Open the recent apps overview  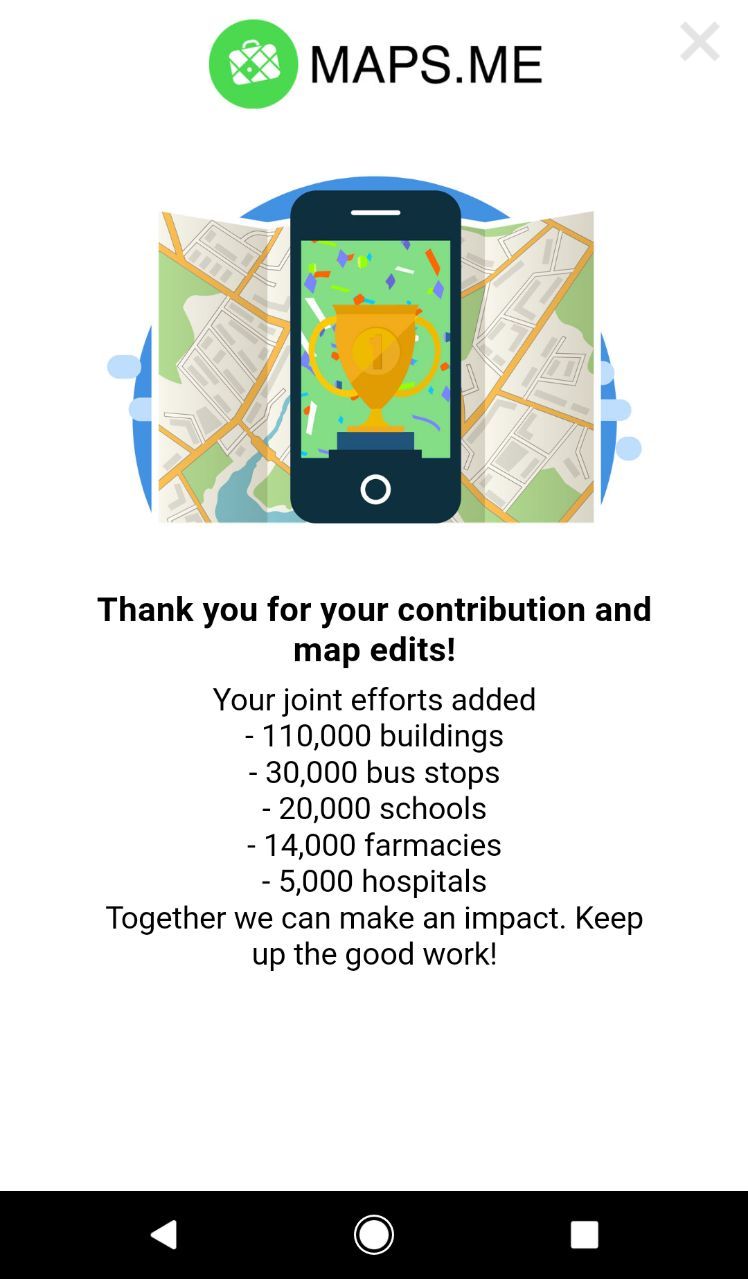coord(584,1235)
